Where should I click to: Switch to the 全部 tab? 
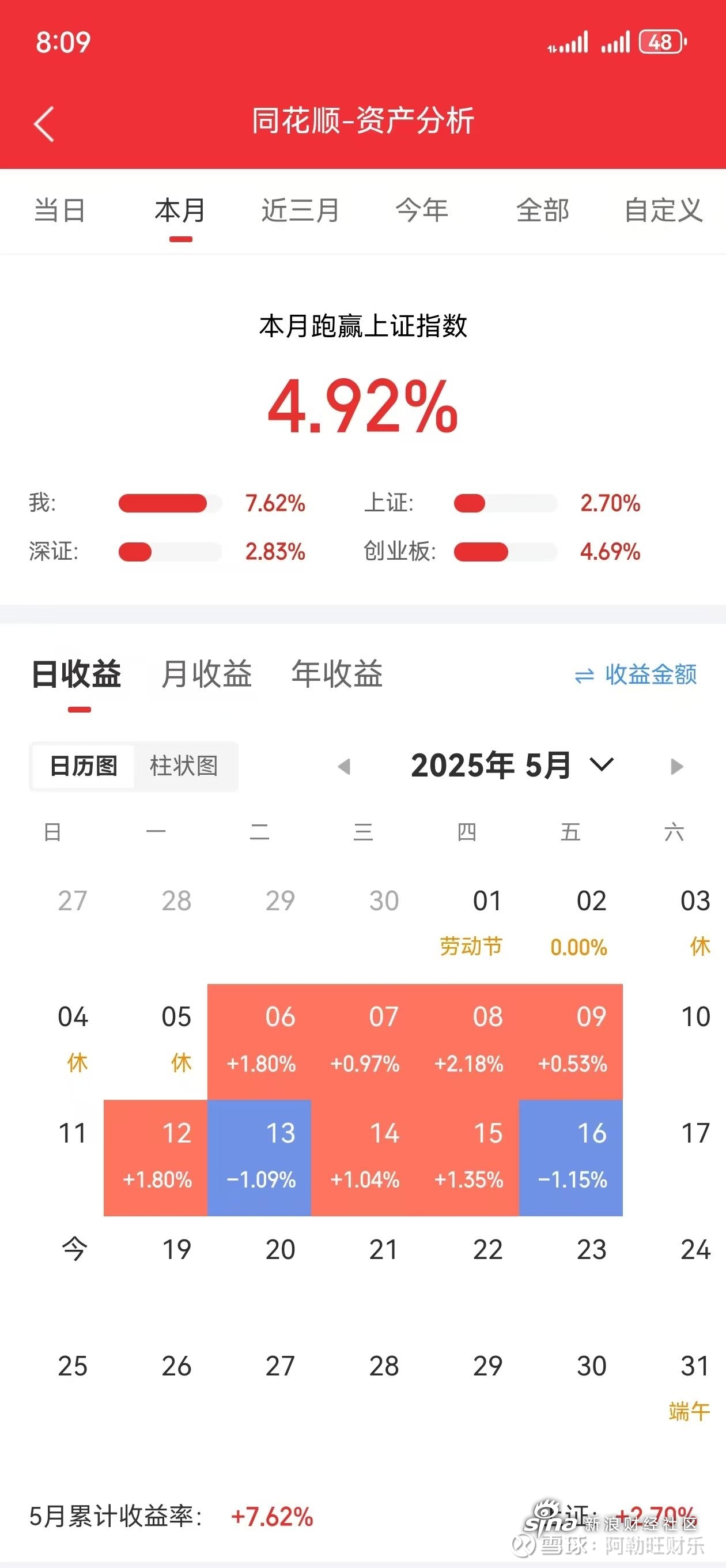543,210
